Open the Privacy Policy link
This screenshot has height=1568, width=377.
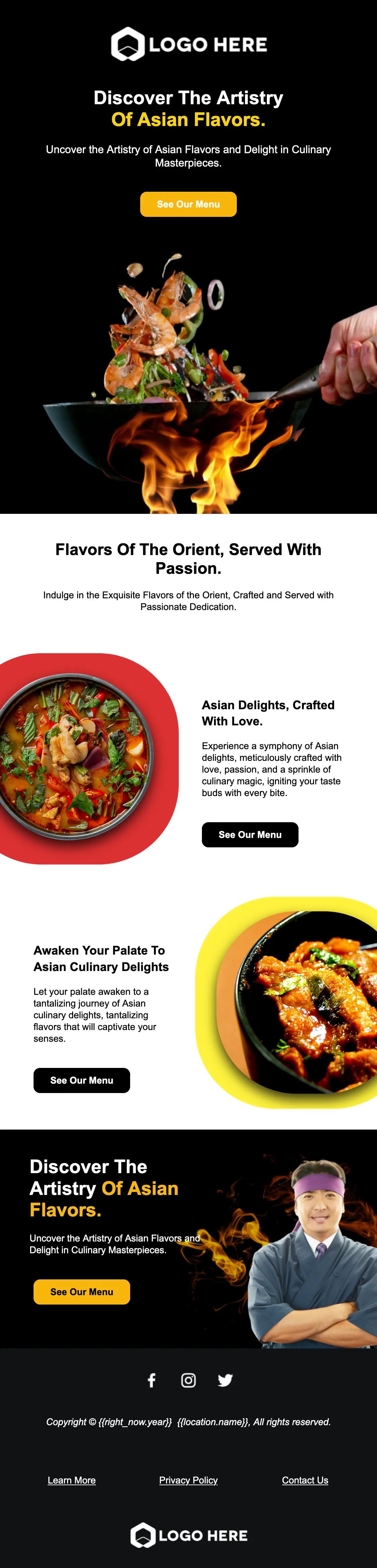pos(188,1480)
